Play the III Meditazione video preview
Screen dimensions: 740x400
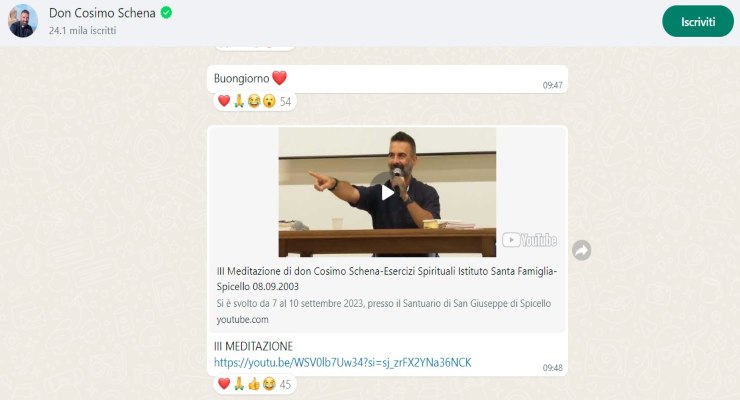click(x=387, y=192)
